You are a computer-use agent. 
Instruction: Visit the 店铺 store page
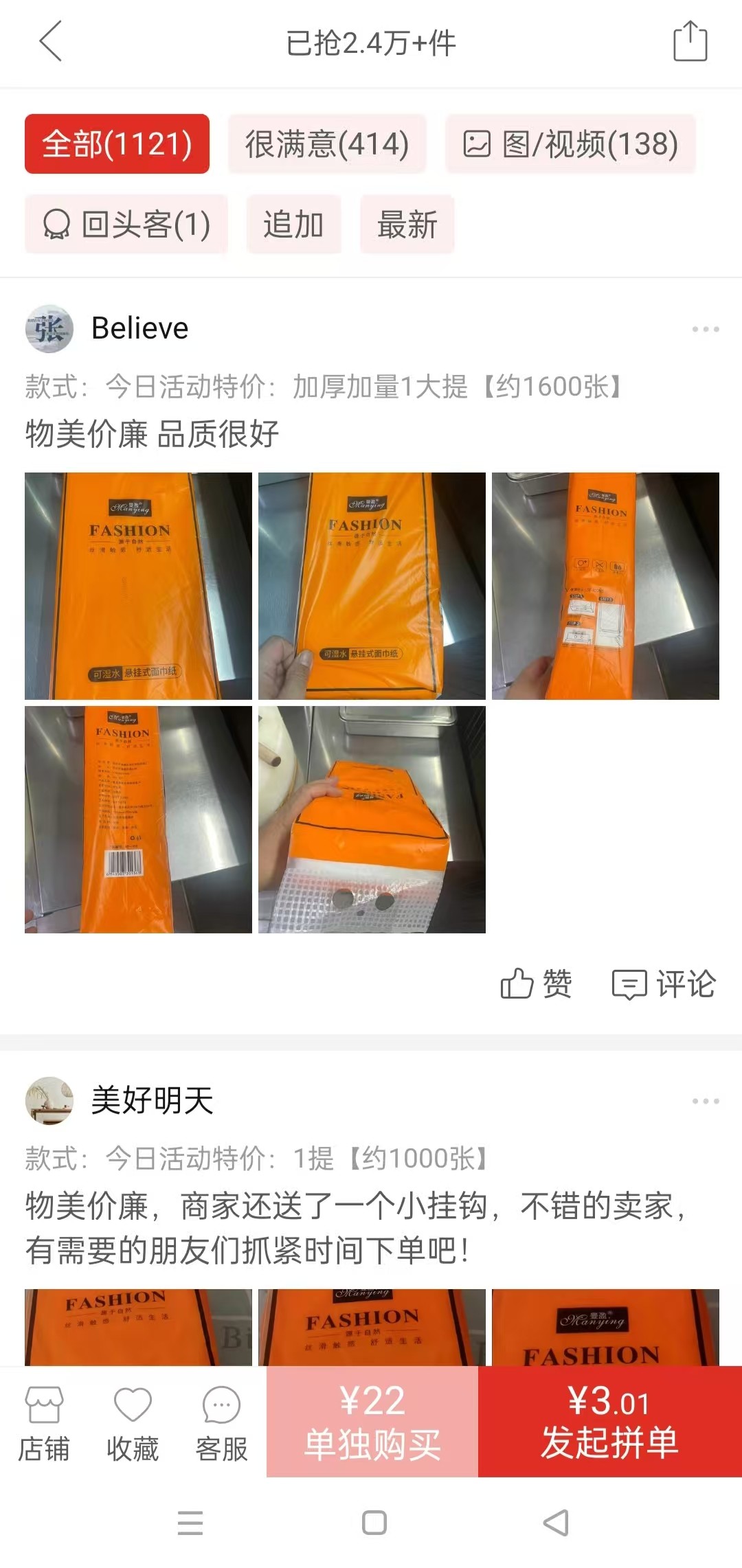44,1423
